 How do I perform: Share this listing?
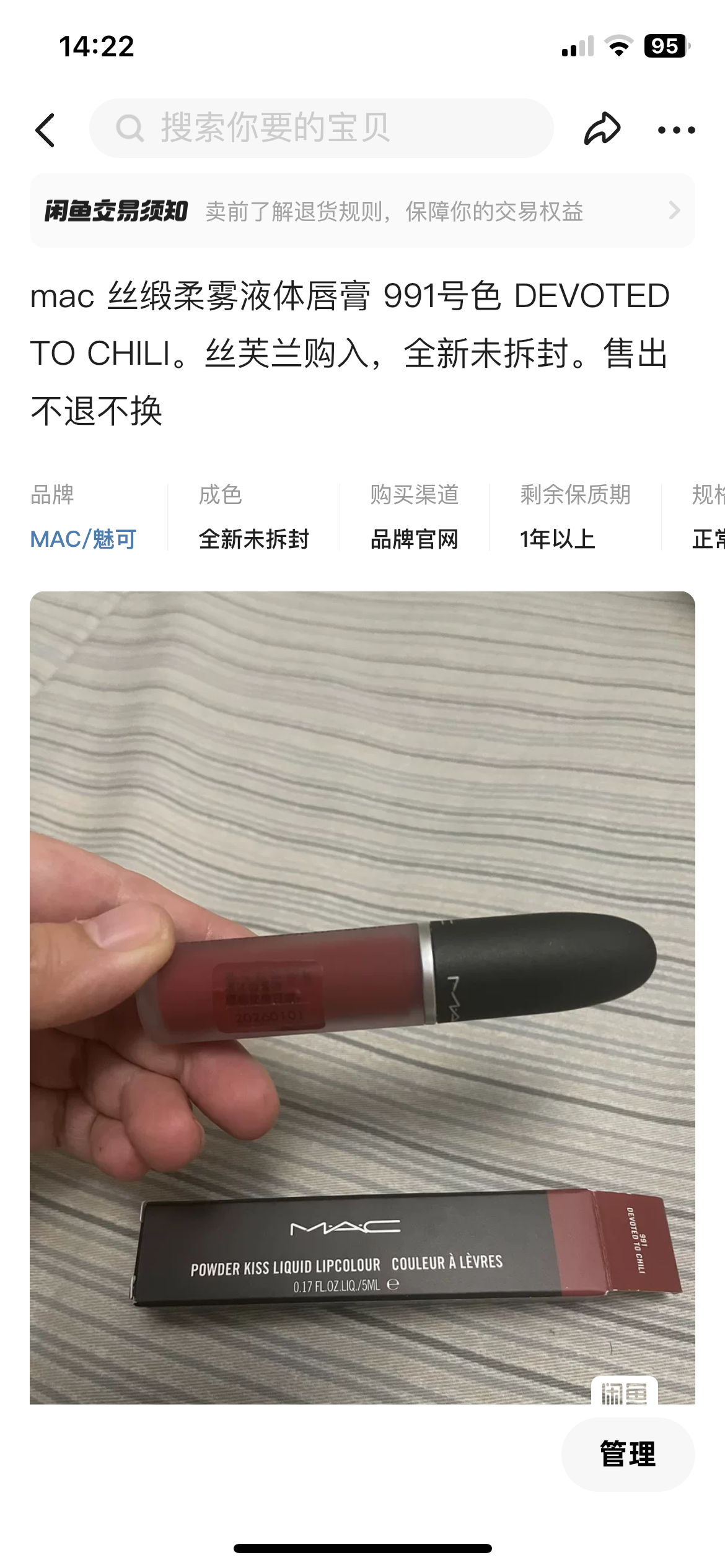[x=602, y=129]
